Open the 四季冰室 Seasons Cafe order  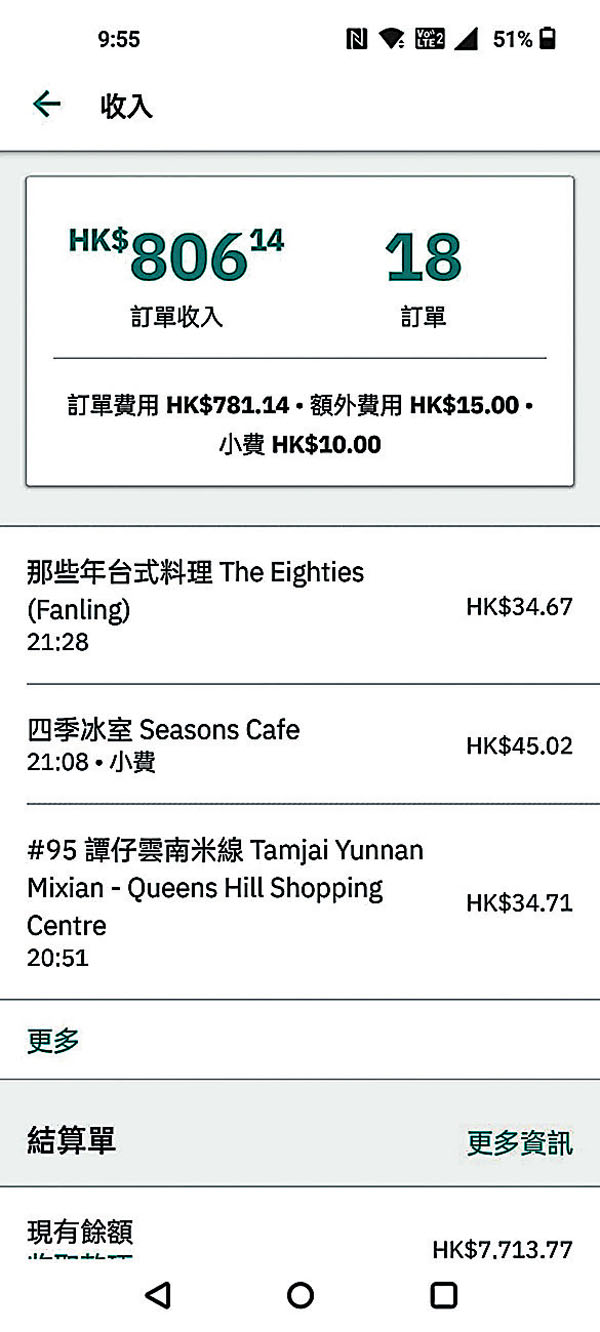299,745
